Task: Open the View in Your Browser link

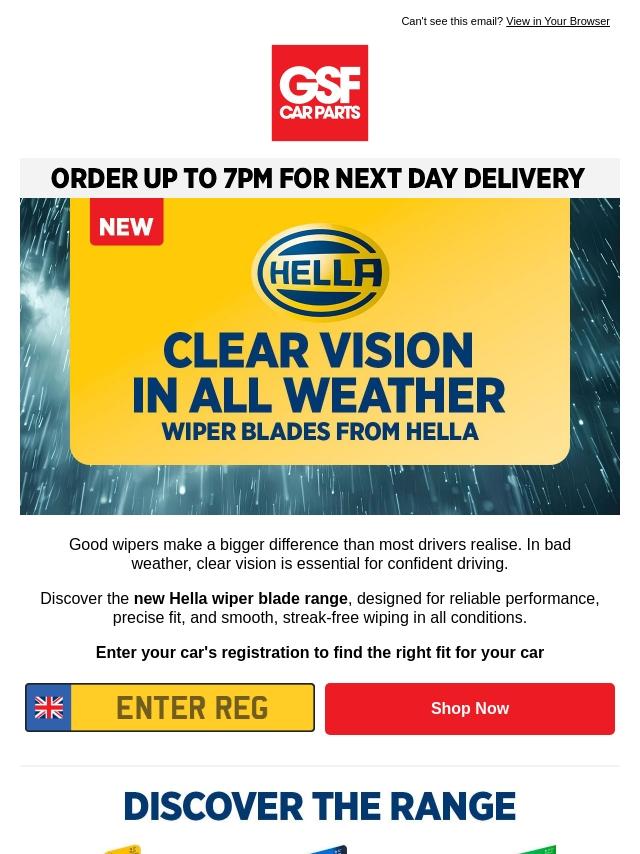Action: click(557, 21)
